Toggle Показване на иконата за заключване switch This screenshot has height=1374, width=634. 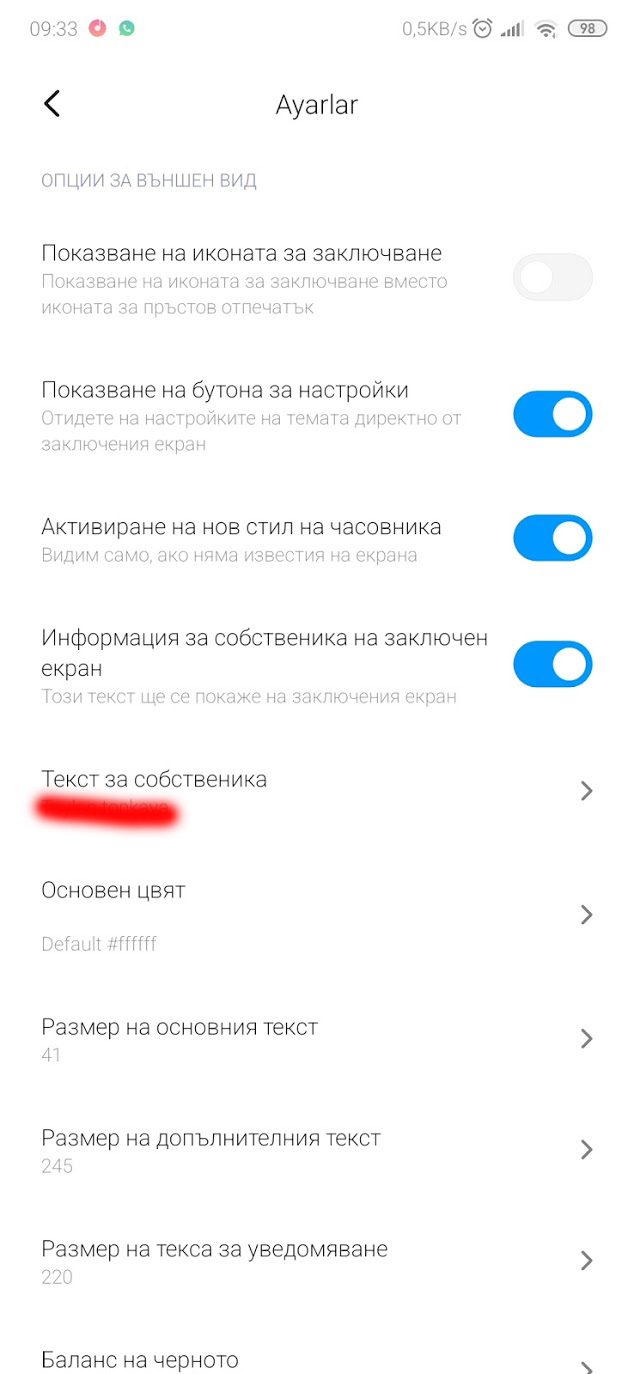(552, 278)
